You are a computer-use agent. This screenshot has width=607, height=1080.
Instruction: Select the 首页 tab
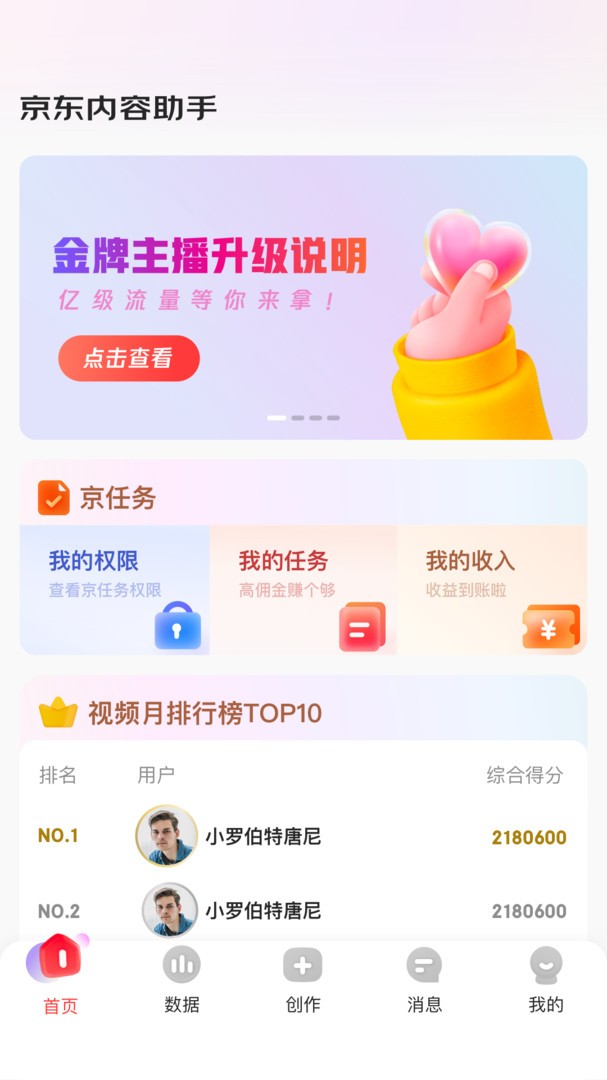click(61, 980)
